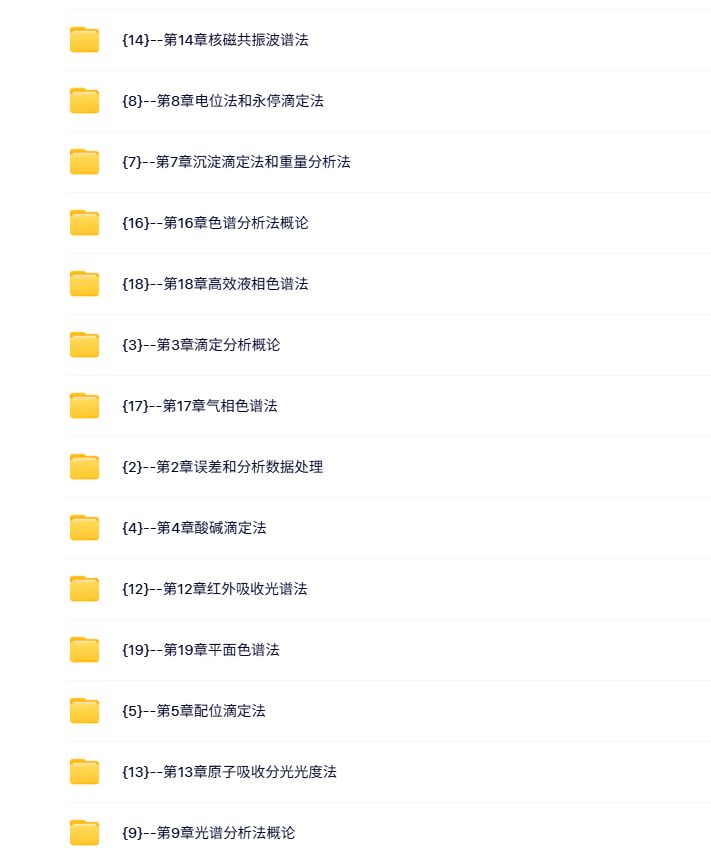The height and width of the screenshot is (855, 711).
Task: Open folder 第8章电位法和永停滴定法
Action: point(222,101)
